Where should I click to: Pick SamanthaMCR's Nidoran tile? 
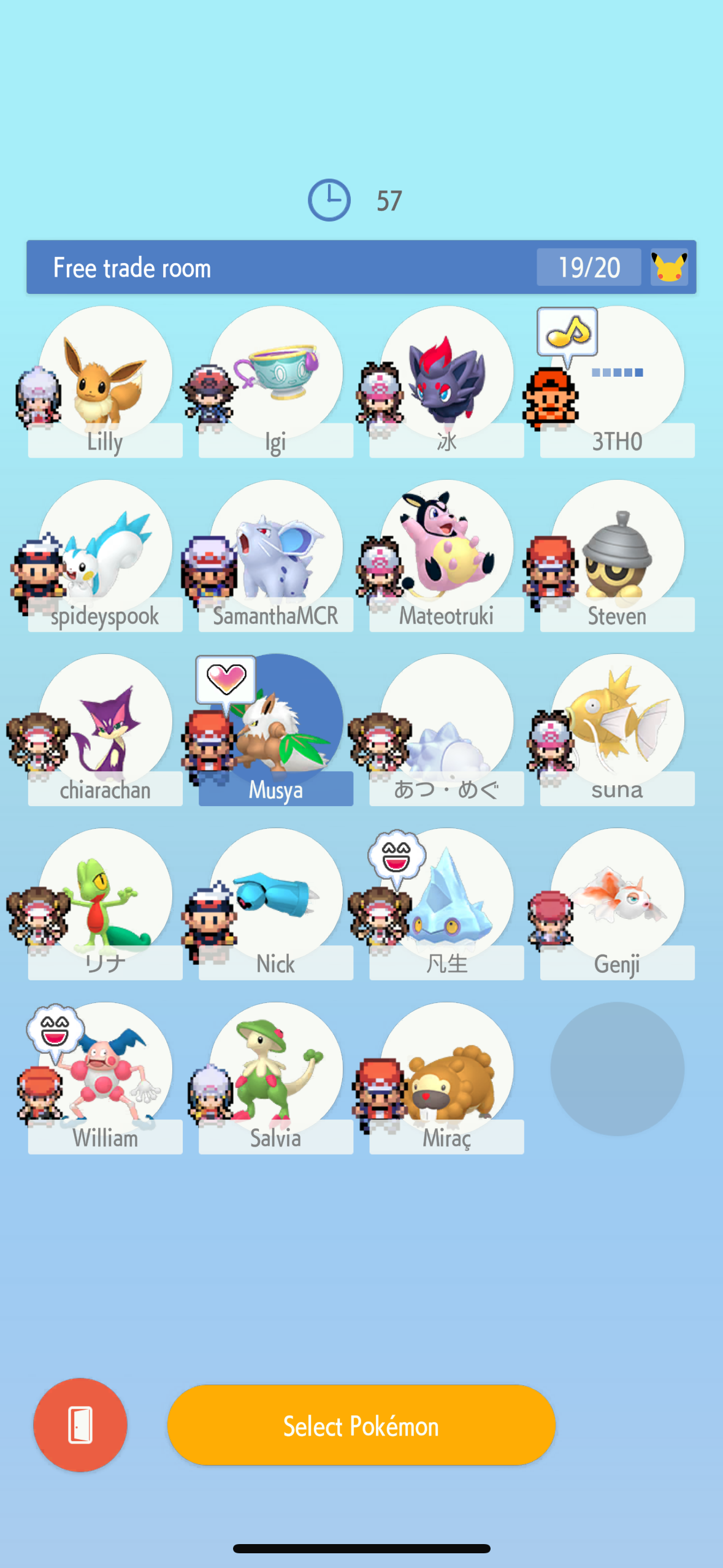276,554
